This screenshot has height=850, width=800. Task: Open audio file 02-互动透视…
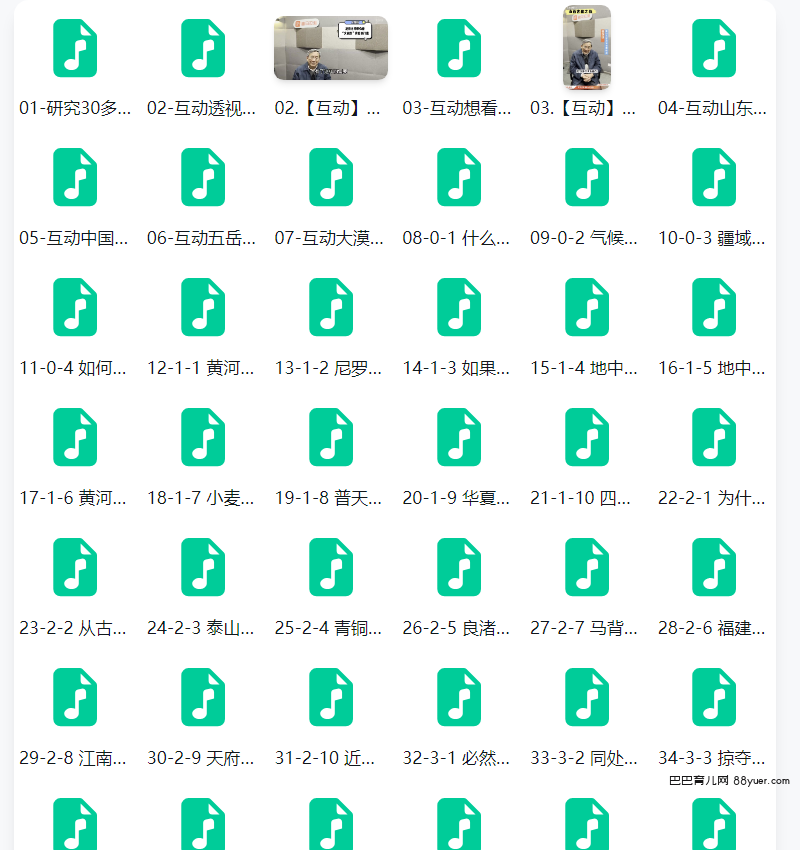[203, 48]
